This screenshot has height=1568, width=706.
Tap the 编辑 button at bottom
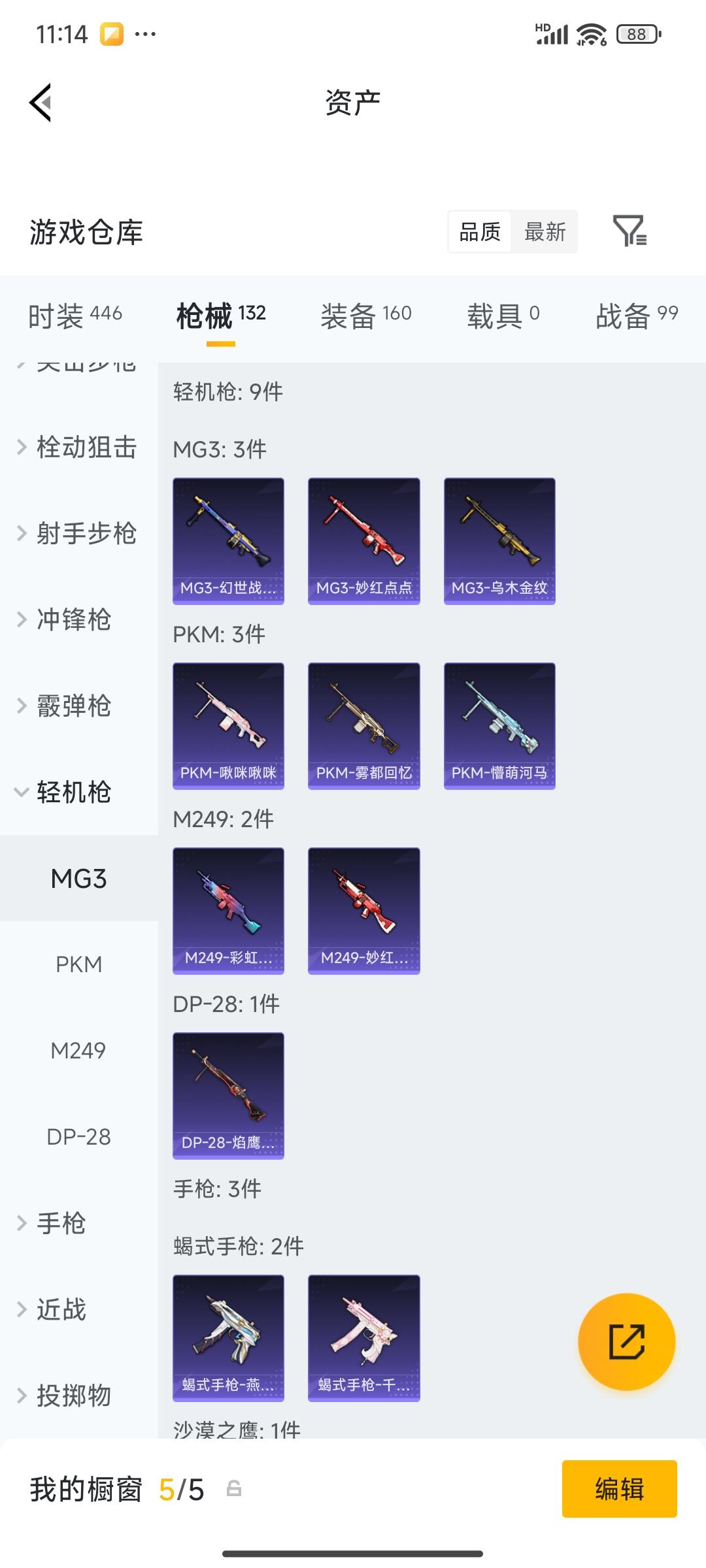pyautogui.click(x=620, y=1488)
